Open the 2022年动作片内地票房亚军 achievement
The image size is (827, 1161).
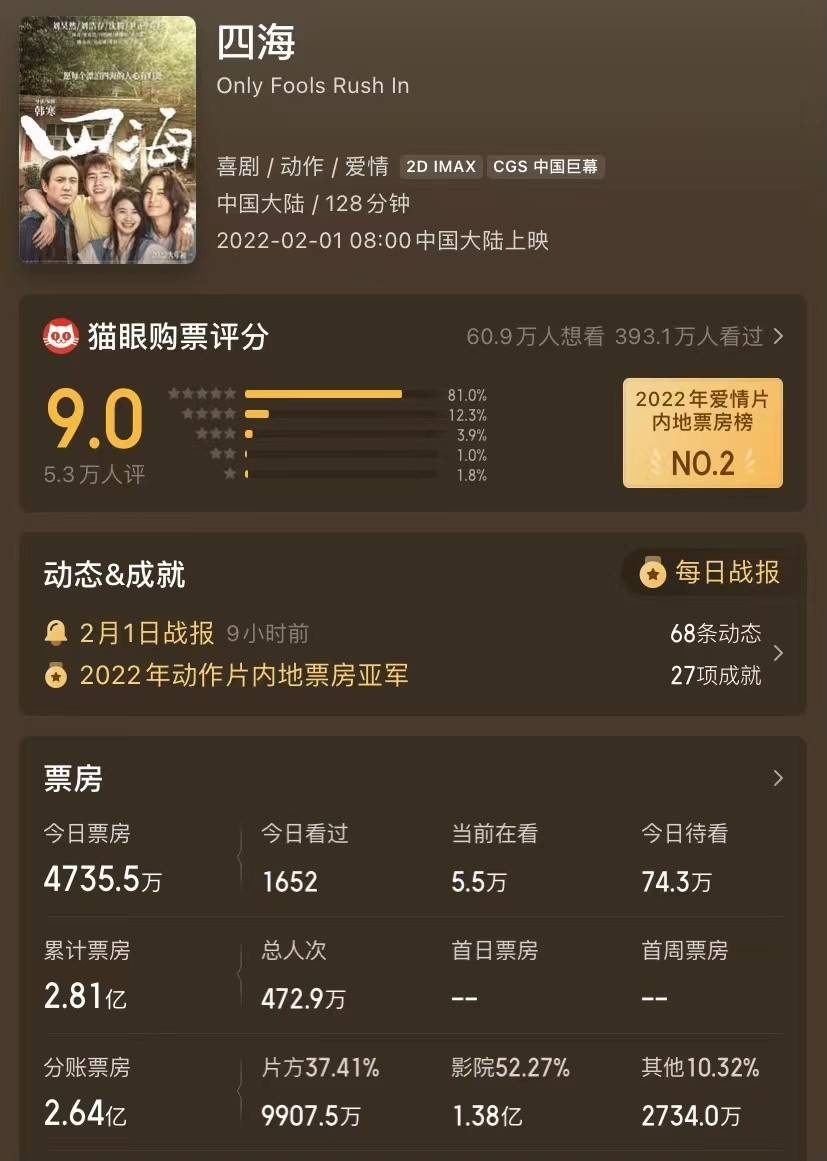(x=243, y=676)
